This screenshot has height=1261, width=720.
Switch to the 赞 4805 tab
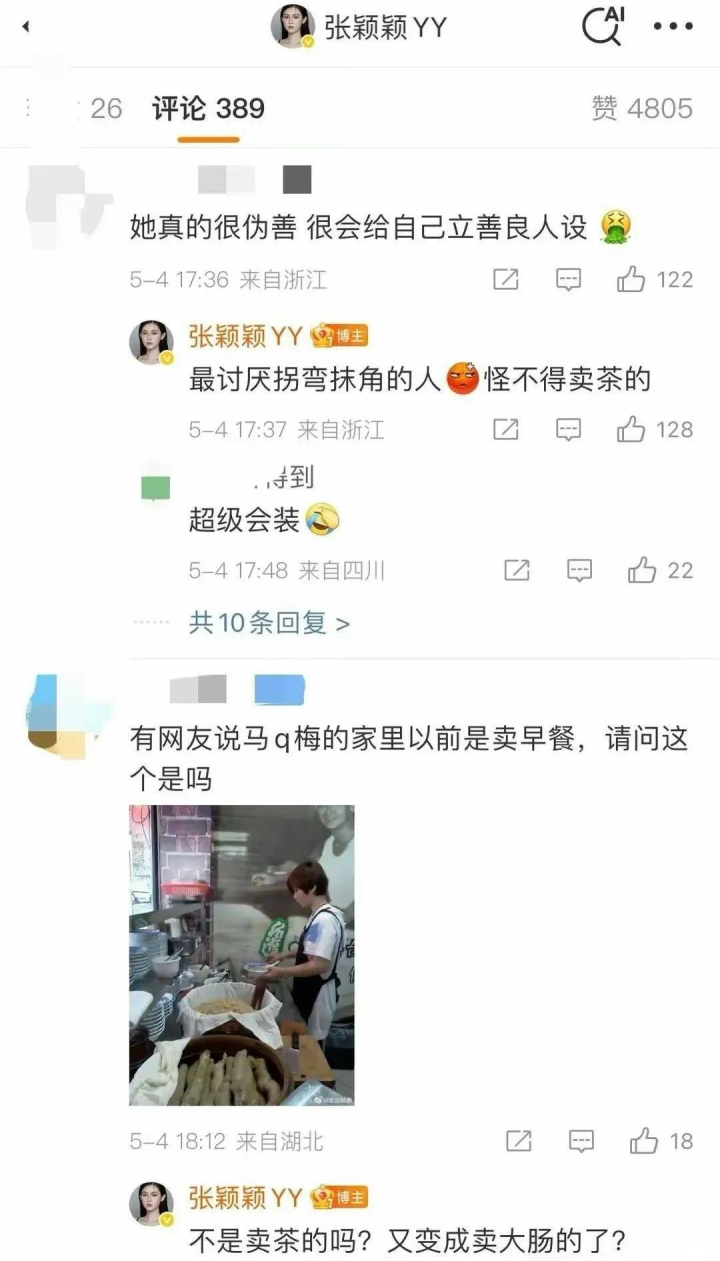pos(641,108)
